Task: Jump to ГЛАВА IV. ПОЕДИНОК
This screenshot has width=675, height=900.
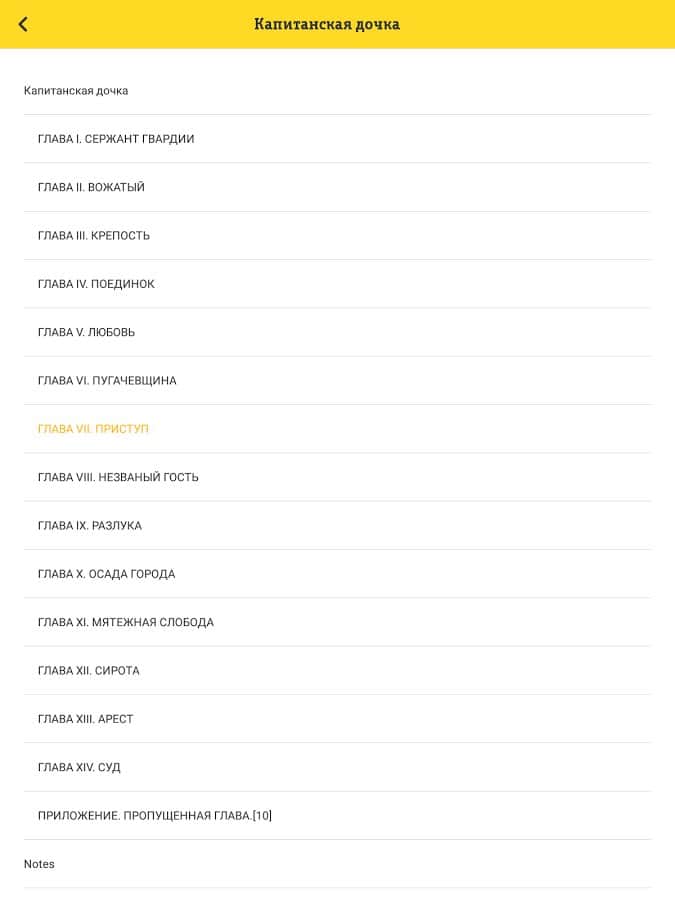Action: click(x=96, y=284)
